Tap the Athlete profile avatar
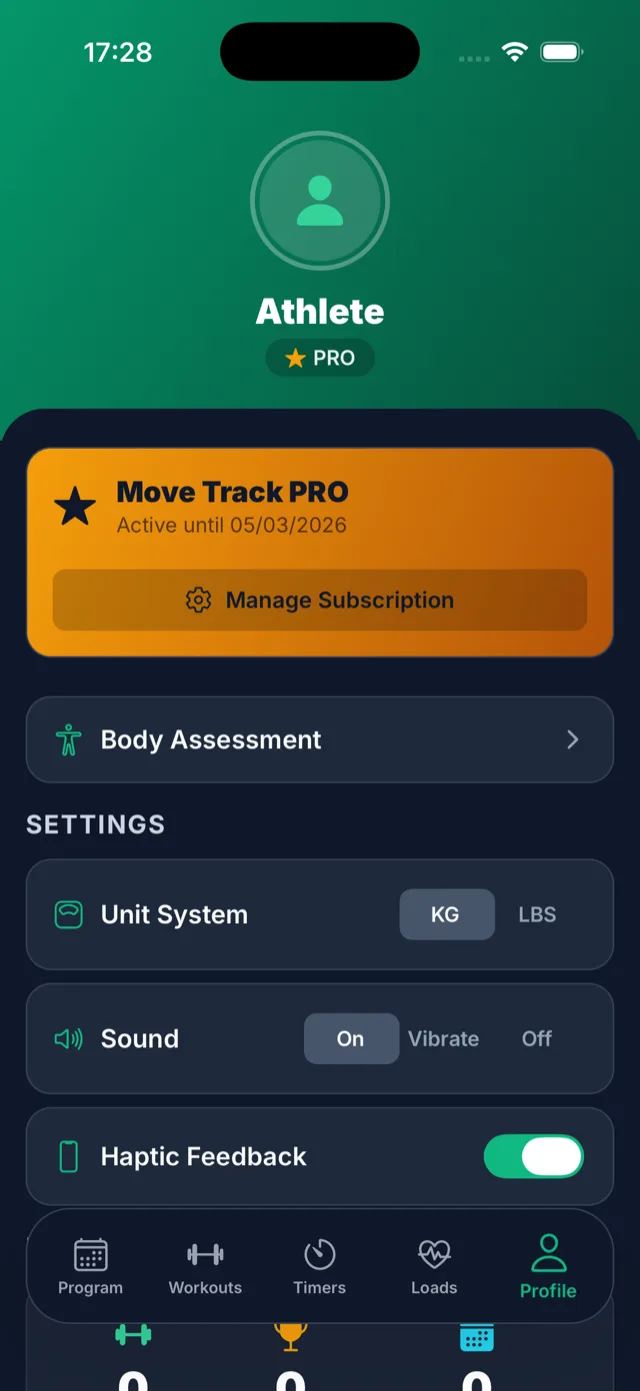Image resolution: width=640 pixels, height=1391 pixels. point(320,201)
